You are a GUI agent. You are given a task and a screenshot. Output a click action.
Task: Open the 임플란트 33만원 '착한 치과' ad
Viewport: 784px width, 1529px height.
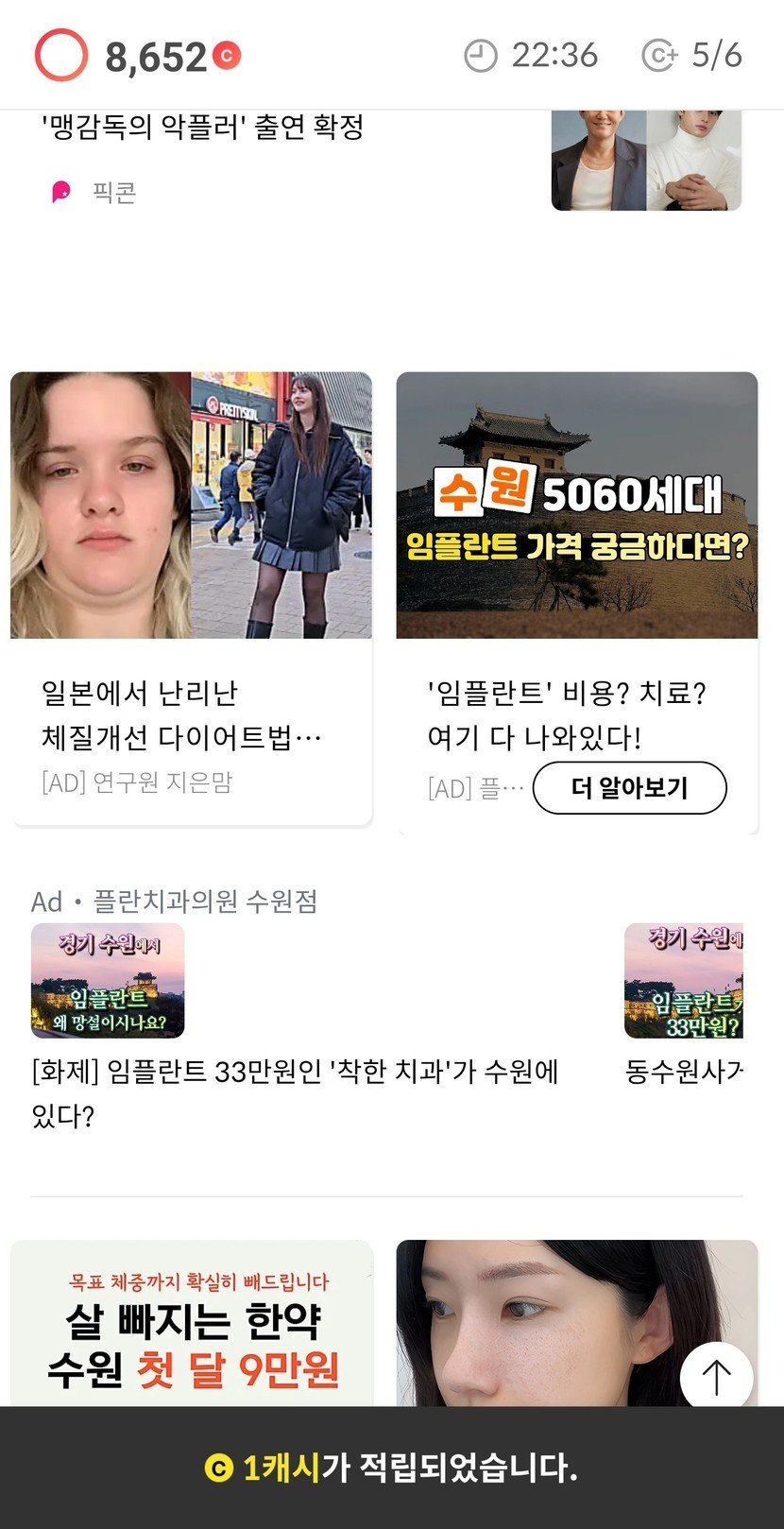(295, 1073)
